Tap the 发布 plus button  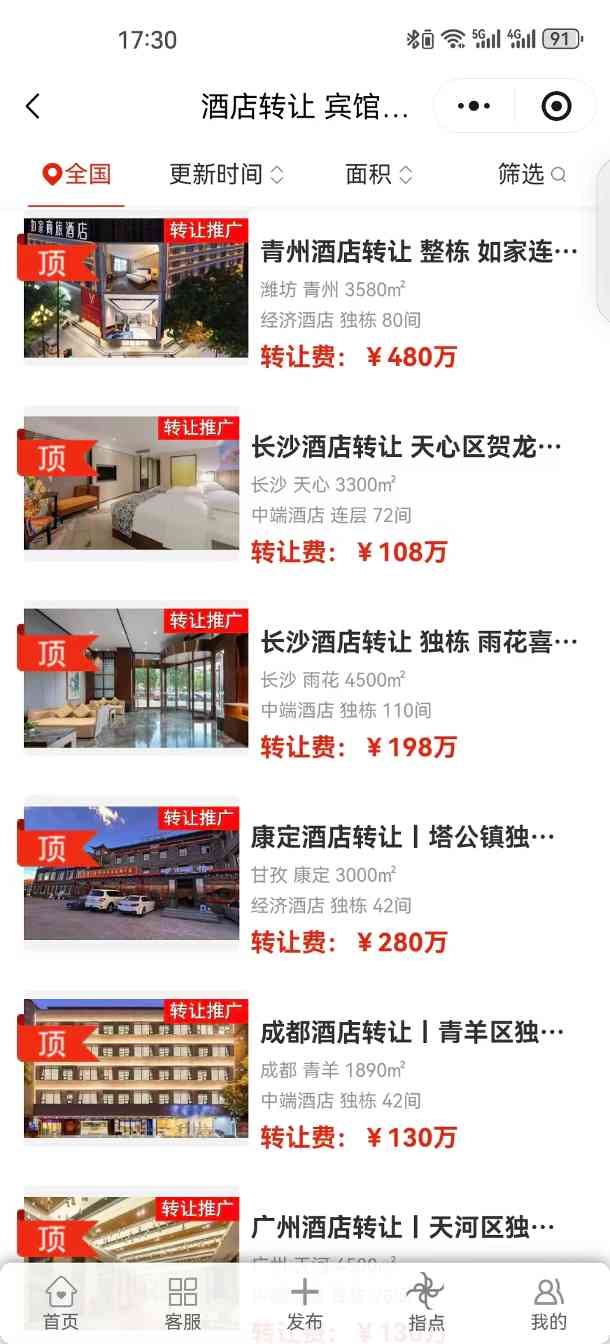tap(305, 1303)
